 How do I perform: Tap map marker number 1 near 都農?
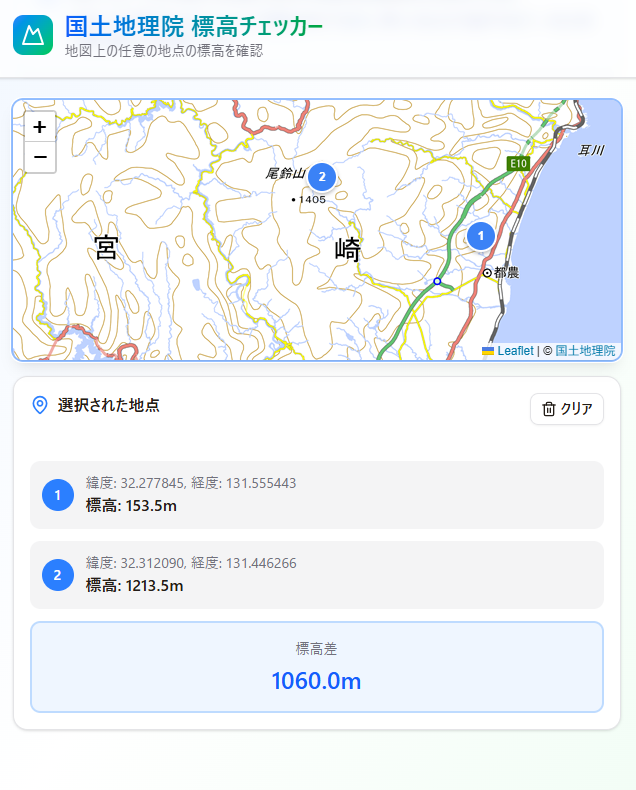[481, 236]
